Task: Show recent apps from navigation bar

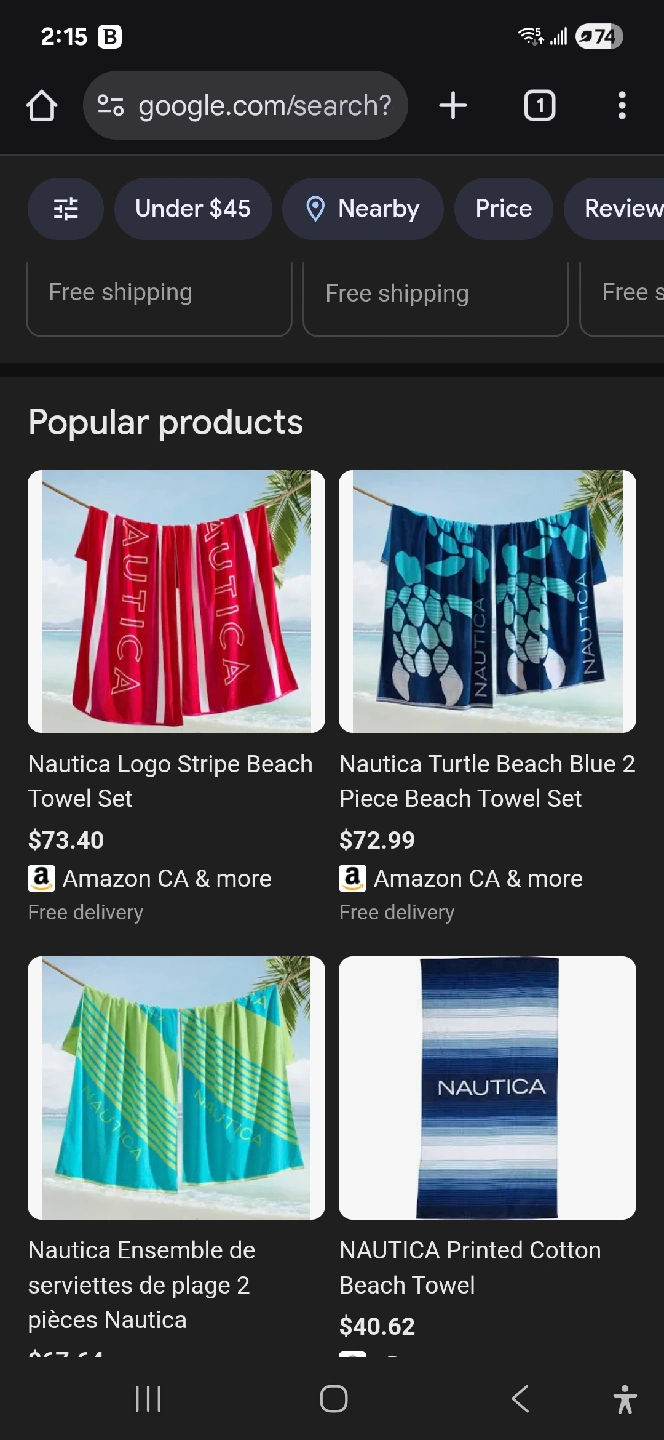Action: [x=148, y=1399]
